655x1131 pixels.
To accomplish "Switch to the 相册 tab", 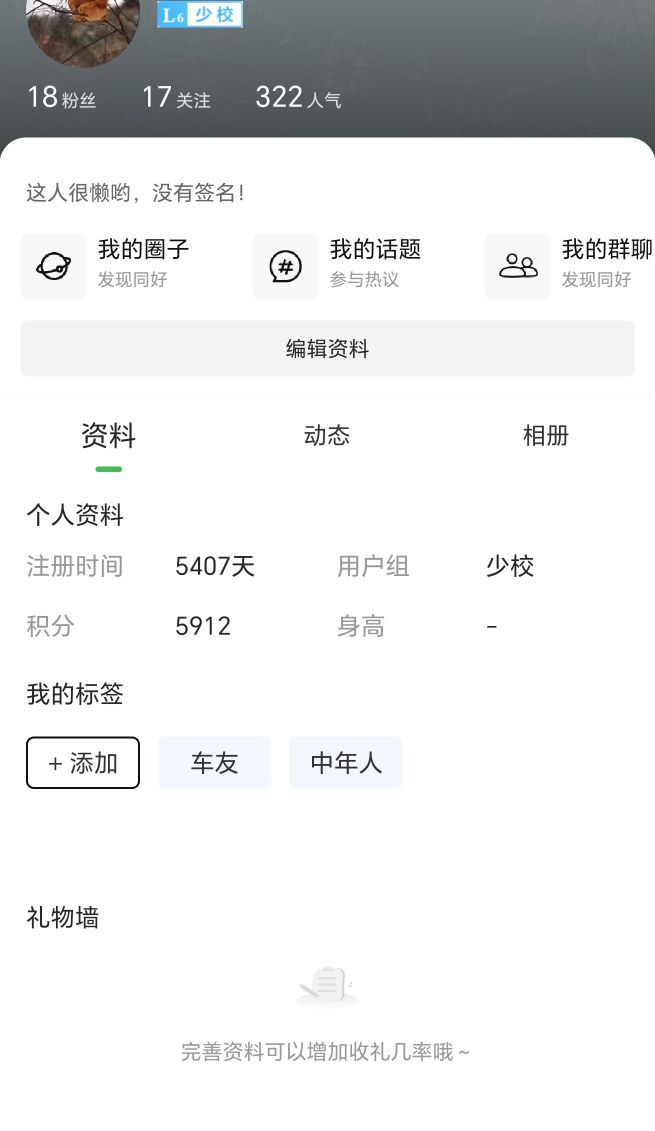I will 545,436.
